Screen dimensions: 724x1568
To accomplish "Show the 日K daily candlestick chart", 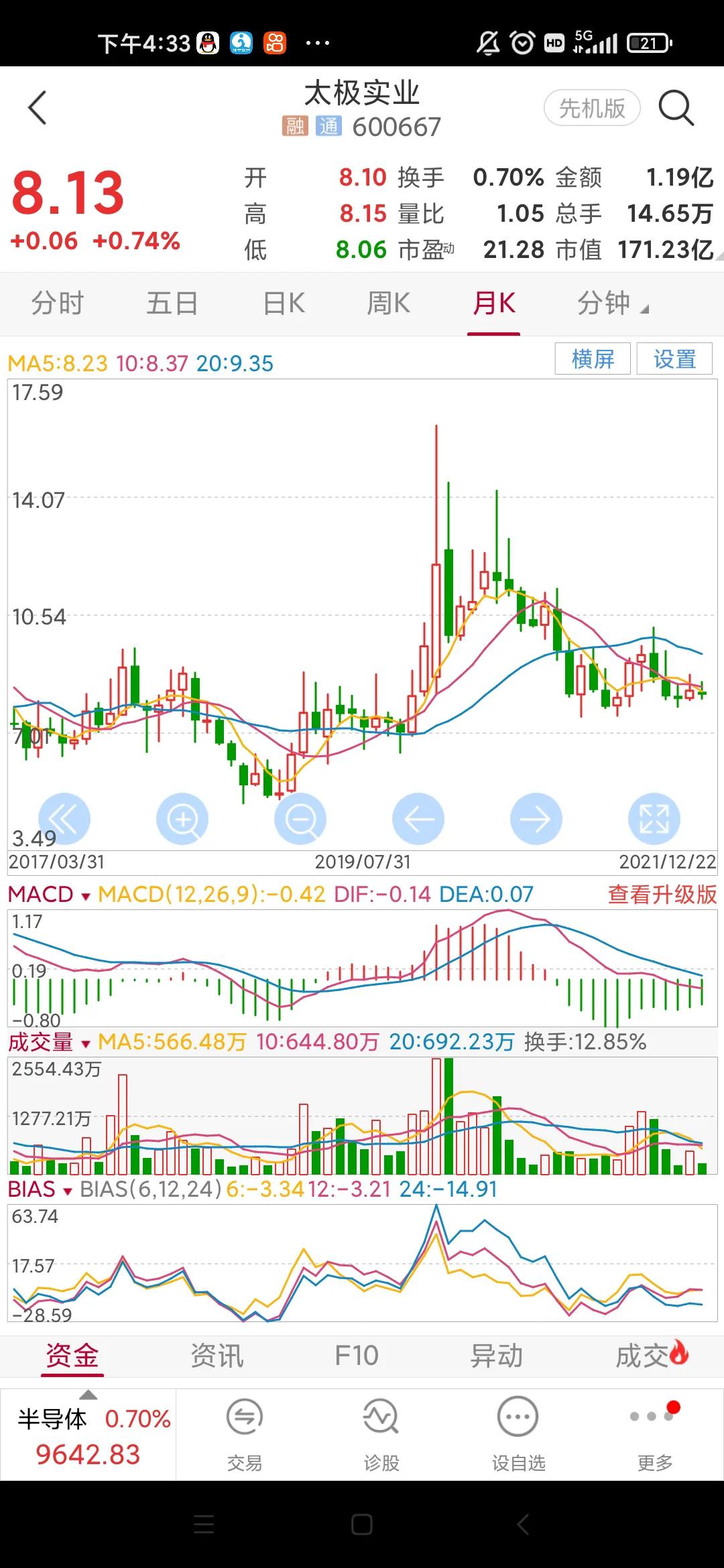I will (284, 304).
